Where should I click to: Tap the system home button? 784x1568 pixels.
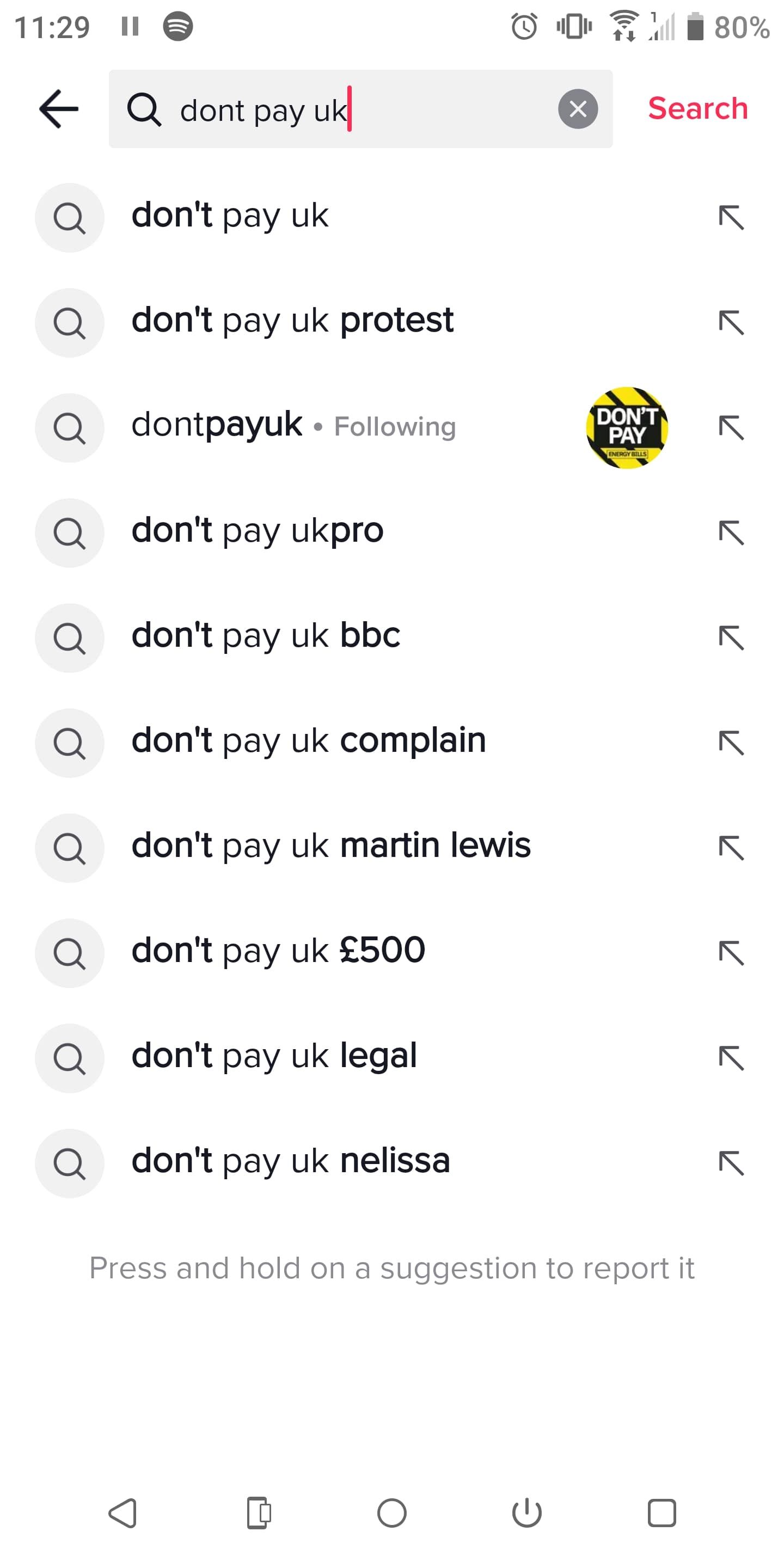pos(391,1512)
